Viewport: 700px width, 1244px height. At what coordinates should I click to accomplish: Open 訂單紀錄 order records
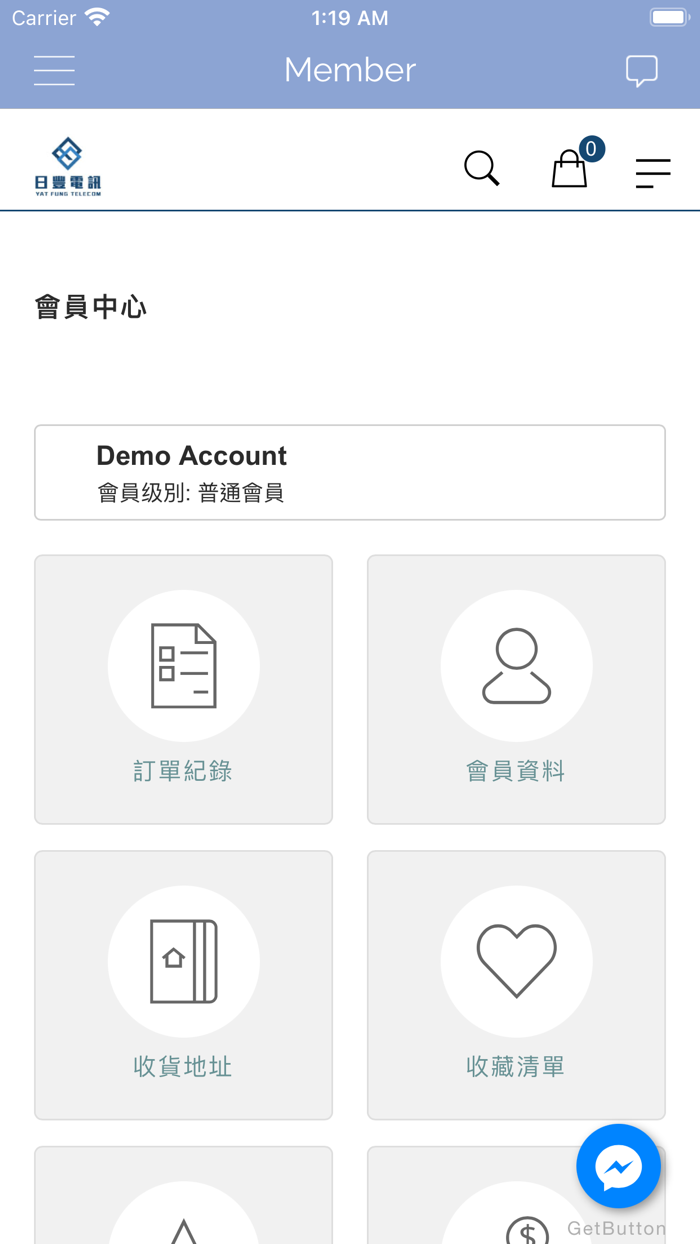pyautogui.click(x=183, y=689)
